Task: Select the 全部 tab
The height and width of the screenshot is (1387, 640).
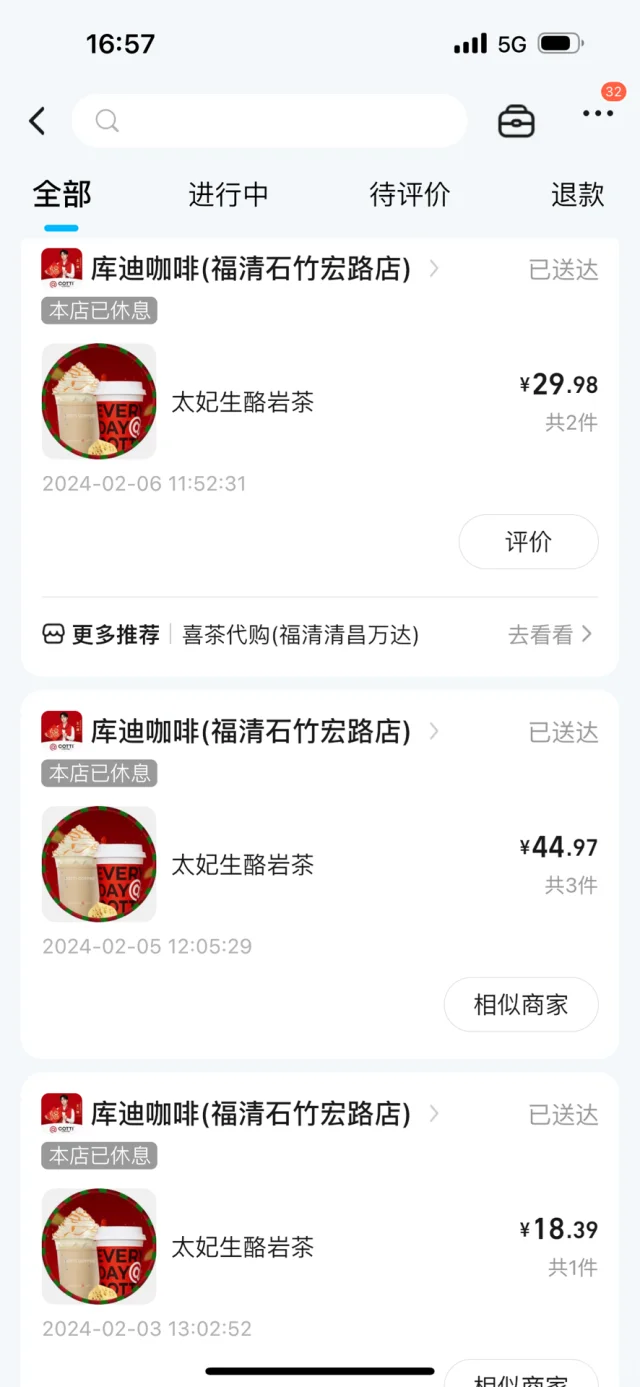Action: (x=62, y=194)
